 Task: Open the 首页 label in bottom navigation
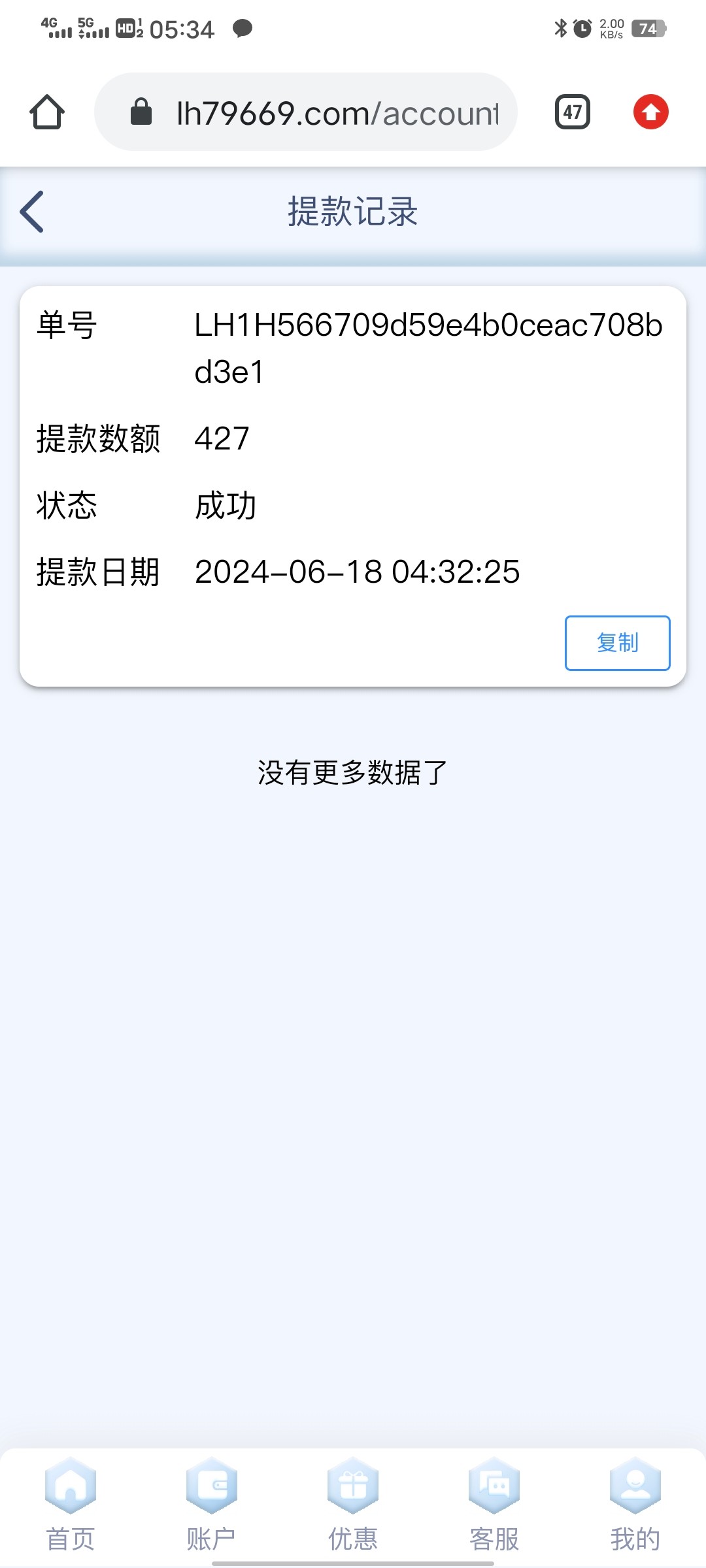(70, 1540)
